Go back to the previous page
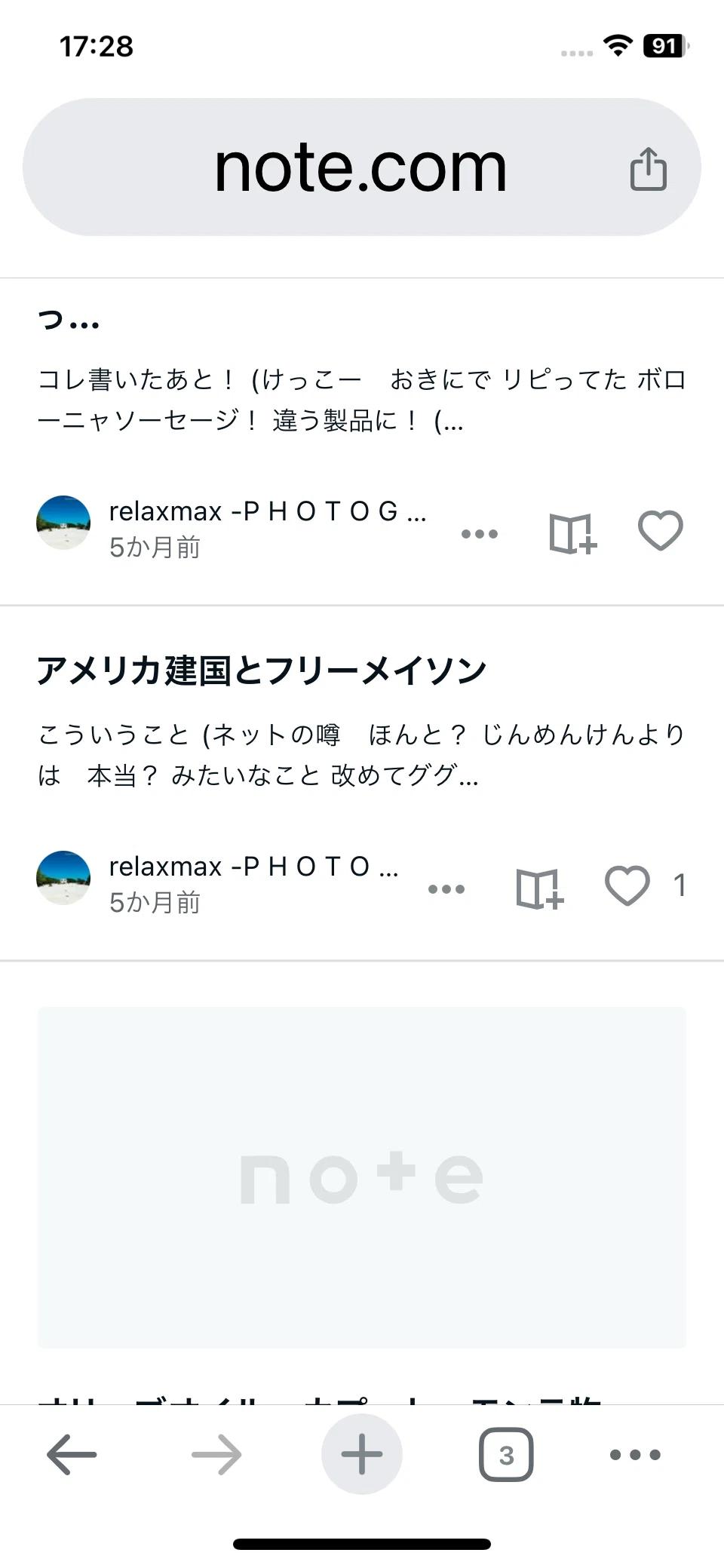Image resolution: width=724 pixels, height=1568 pixels. tap(72, 1454)
